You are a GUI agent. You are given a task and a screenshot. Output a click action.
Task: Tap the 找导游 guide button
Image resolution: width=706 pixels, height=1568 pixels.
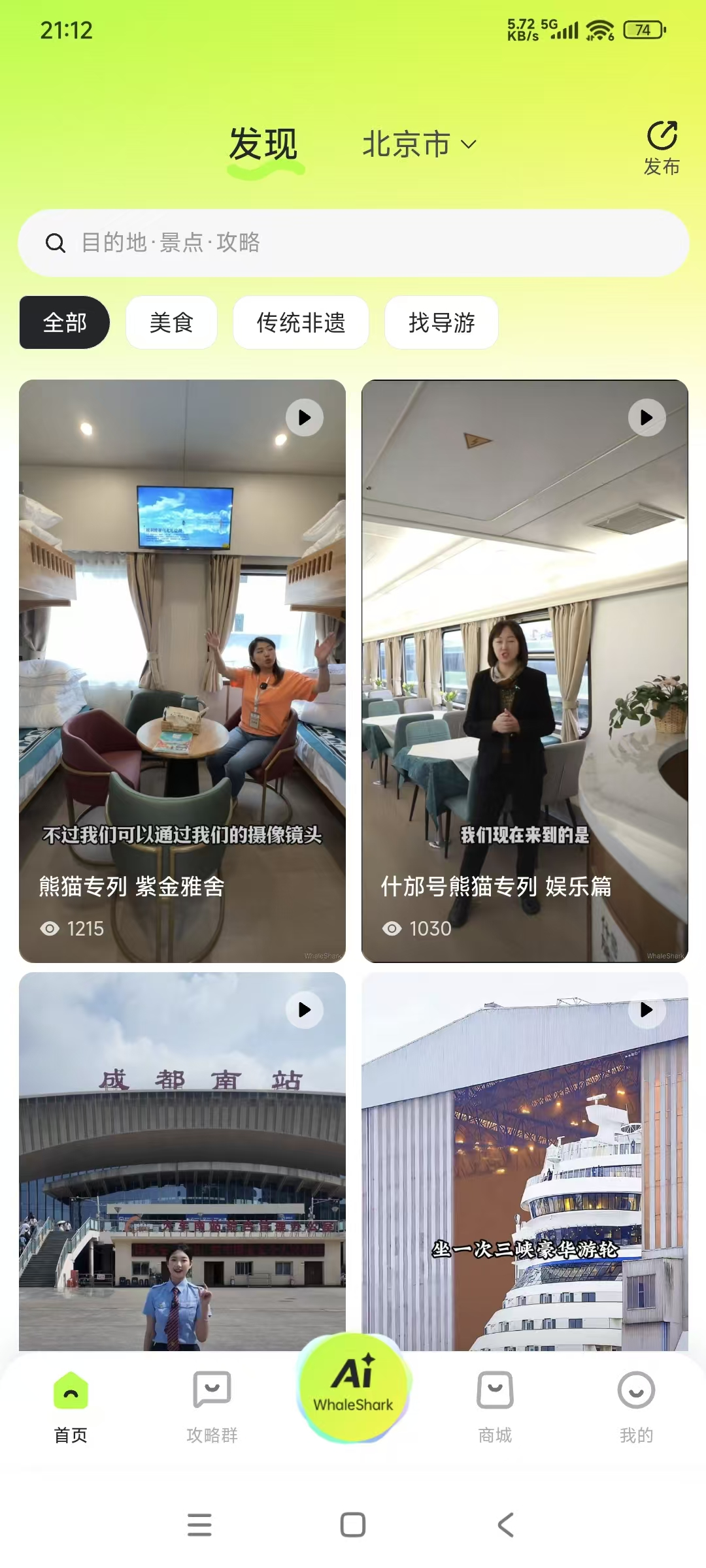[x=441, y=322]
